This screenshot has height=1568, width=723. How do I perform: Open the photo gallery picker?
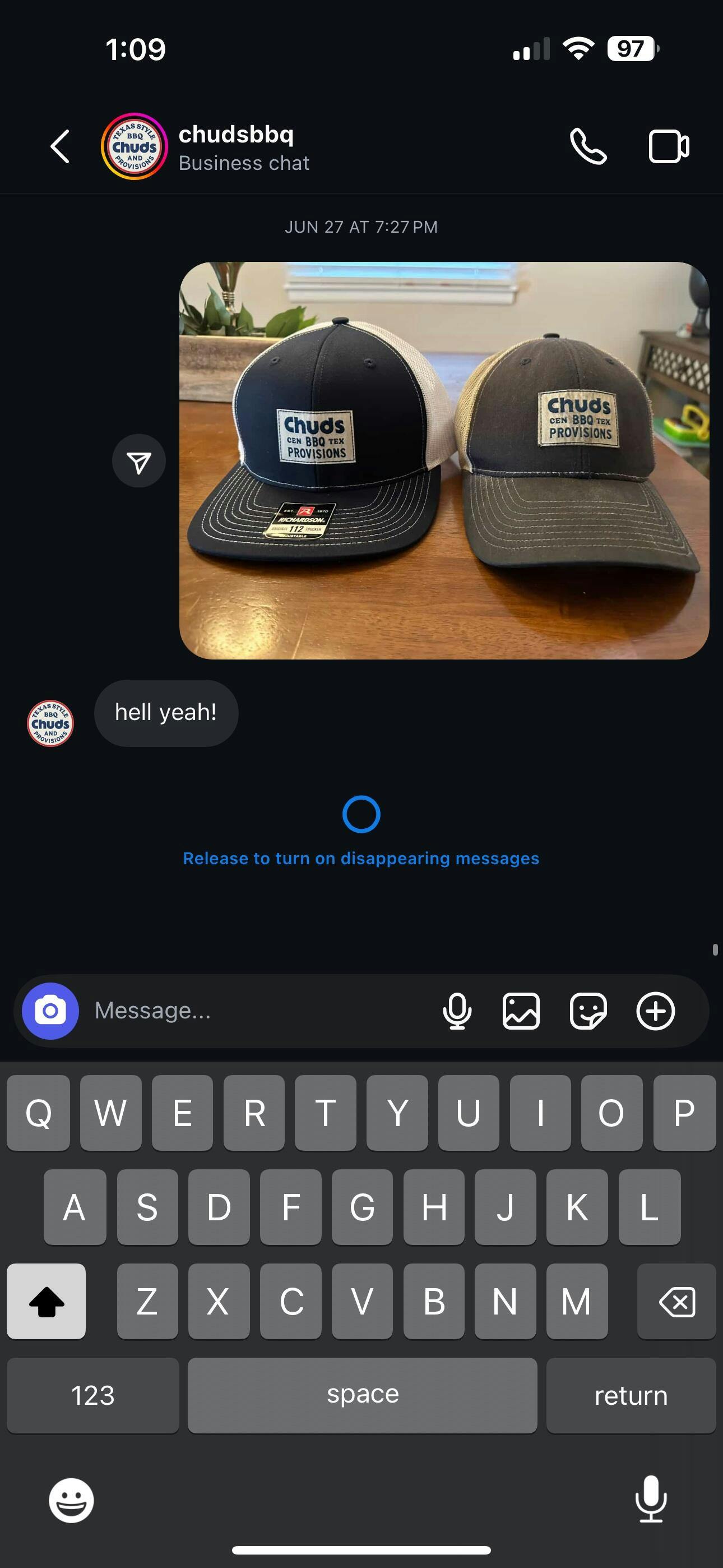[521, 1011]
